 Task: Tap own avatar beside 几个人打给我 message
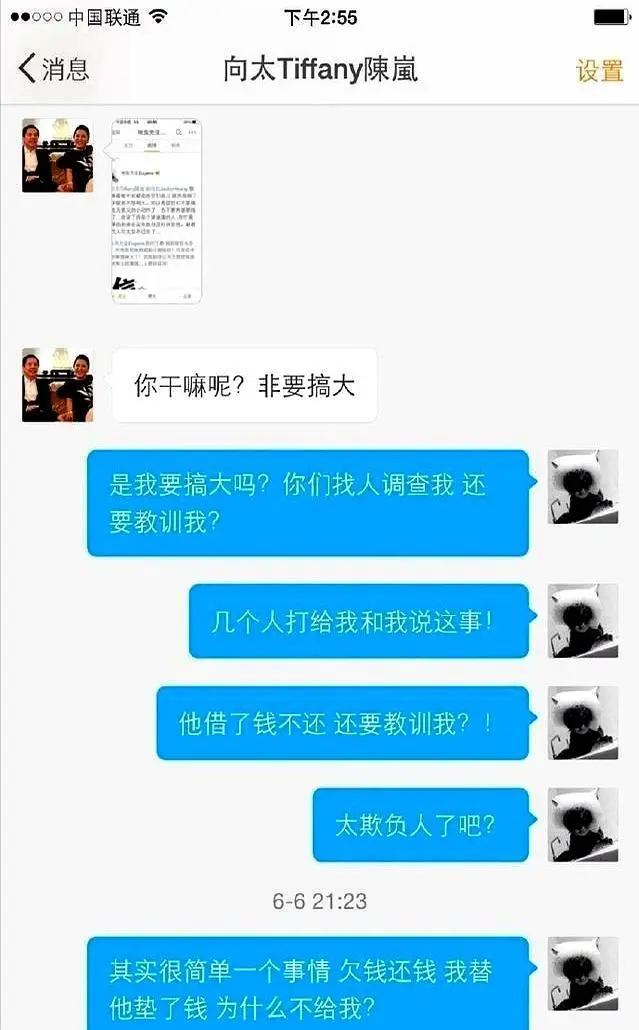(x=583, y=620)
